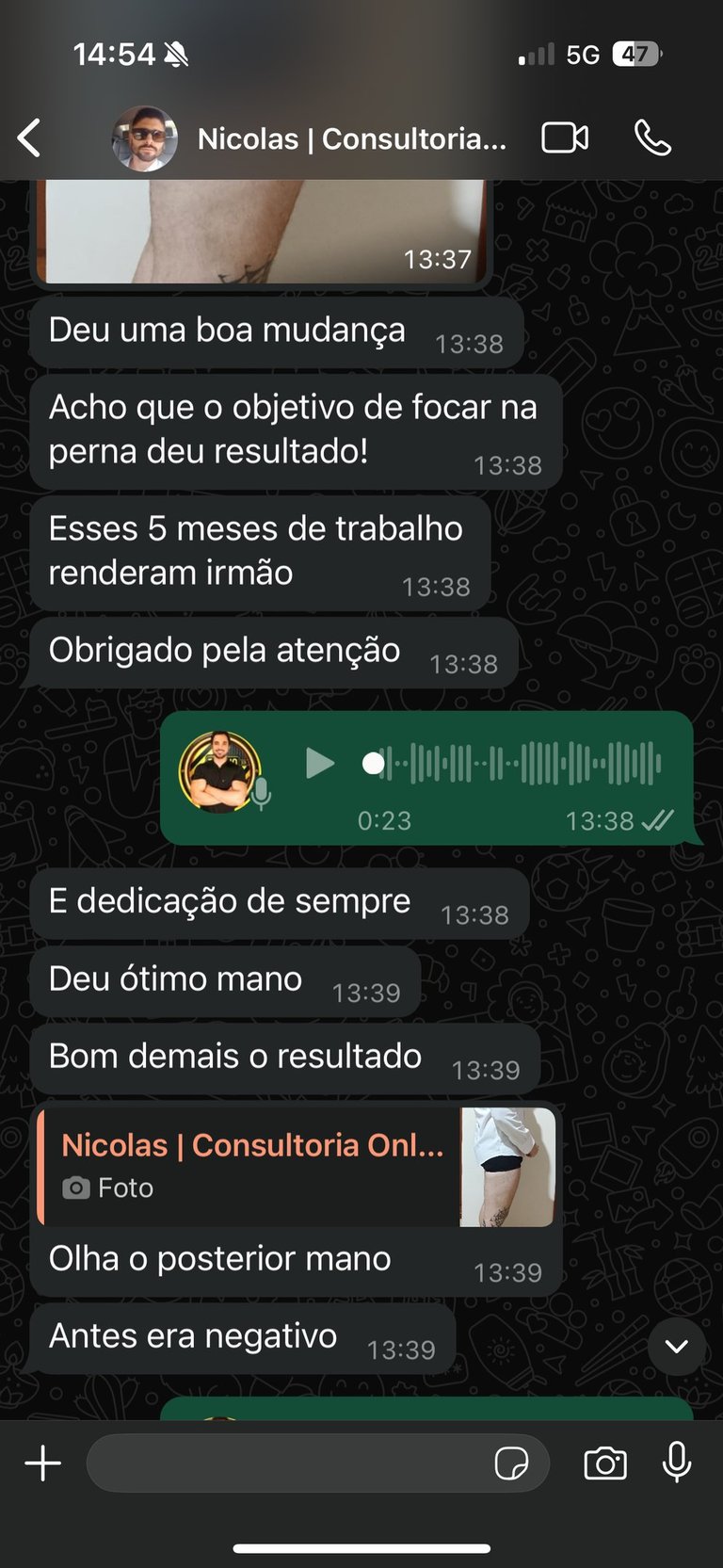
Task: Go back to the chat list
Action: [x=30, y=138]
